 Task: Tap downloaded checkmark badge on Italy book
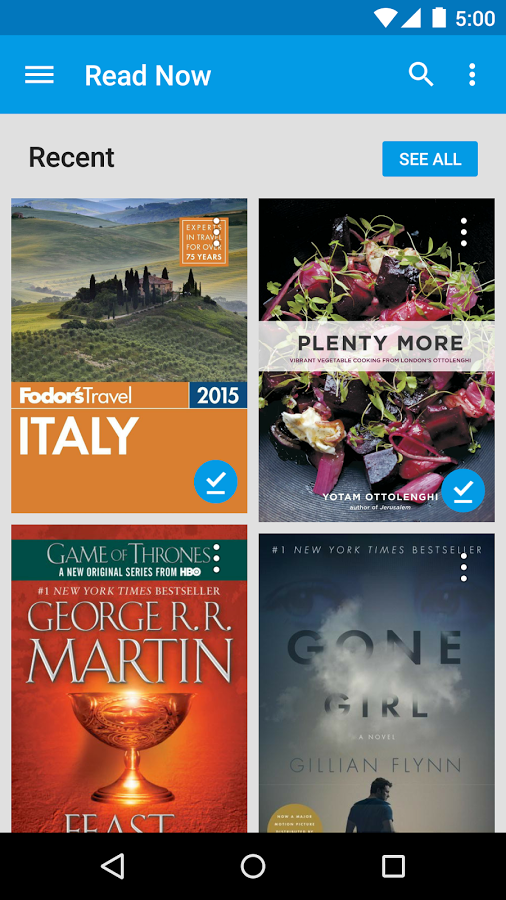pyautogui.click(x=216, y=482)
